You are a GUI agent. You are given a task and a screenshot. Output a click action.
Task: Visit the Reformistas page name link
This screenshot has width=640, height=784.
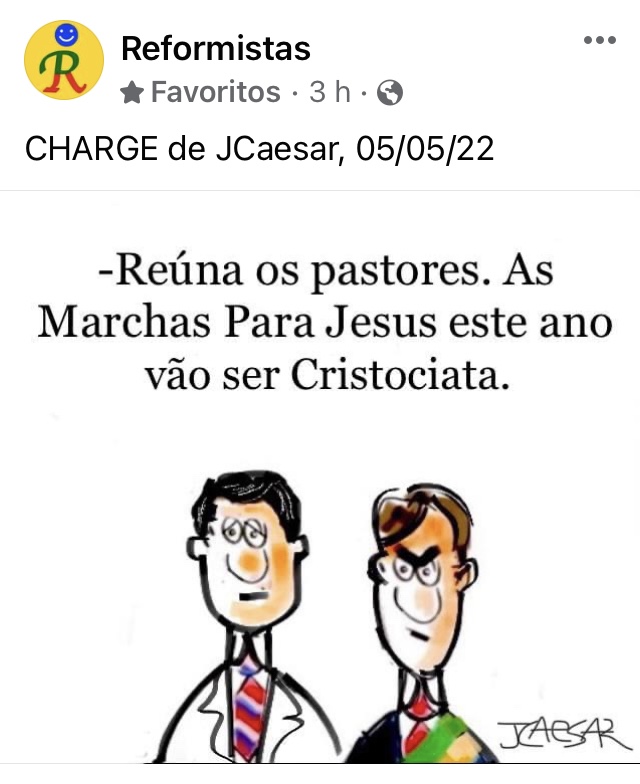pyautogui.click(x=215, y=48)
